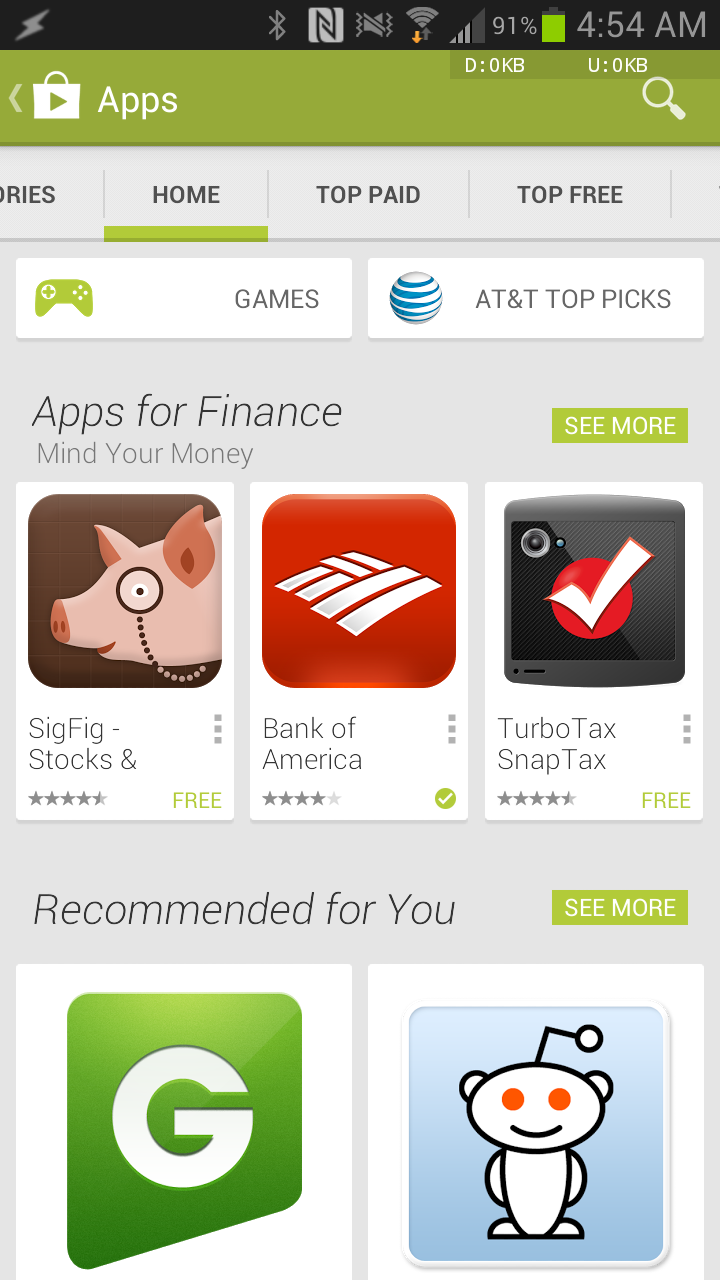Open the Games section
The width and height of the screenshot is (720, 1280).
(184, 299)
